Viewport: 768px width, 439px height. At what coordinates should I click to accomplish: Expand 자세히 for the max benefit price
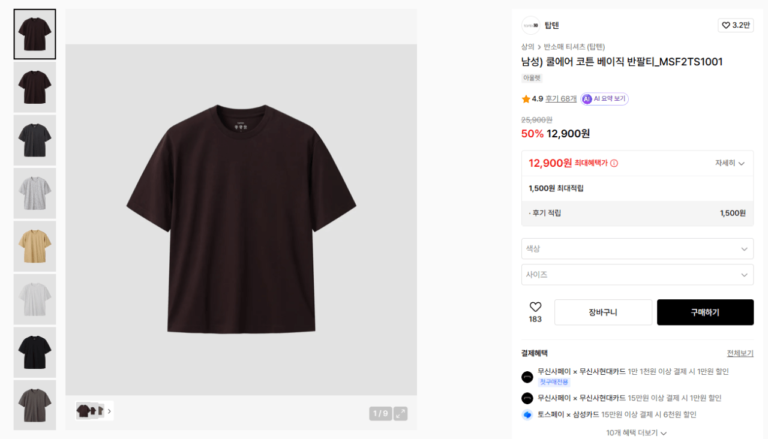729,163
